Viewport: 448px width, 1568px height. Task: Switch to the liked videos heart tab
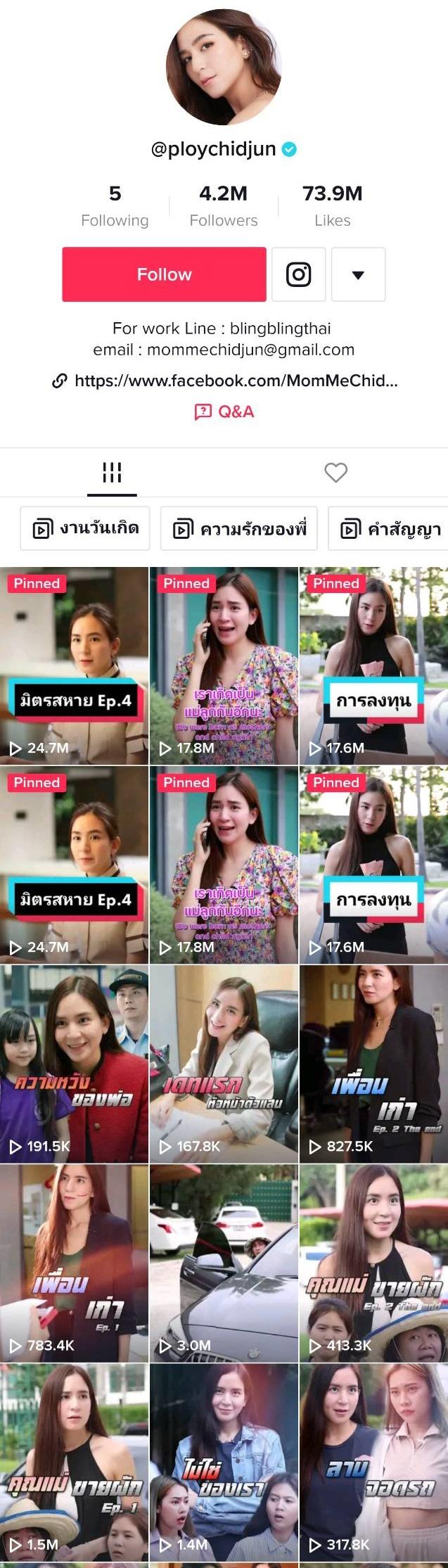coord(335,473)
